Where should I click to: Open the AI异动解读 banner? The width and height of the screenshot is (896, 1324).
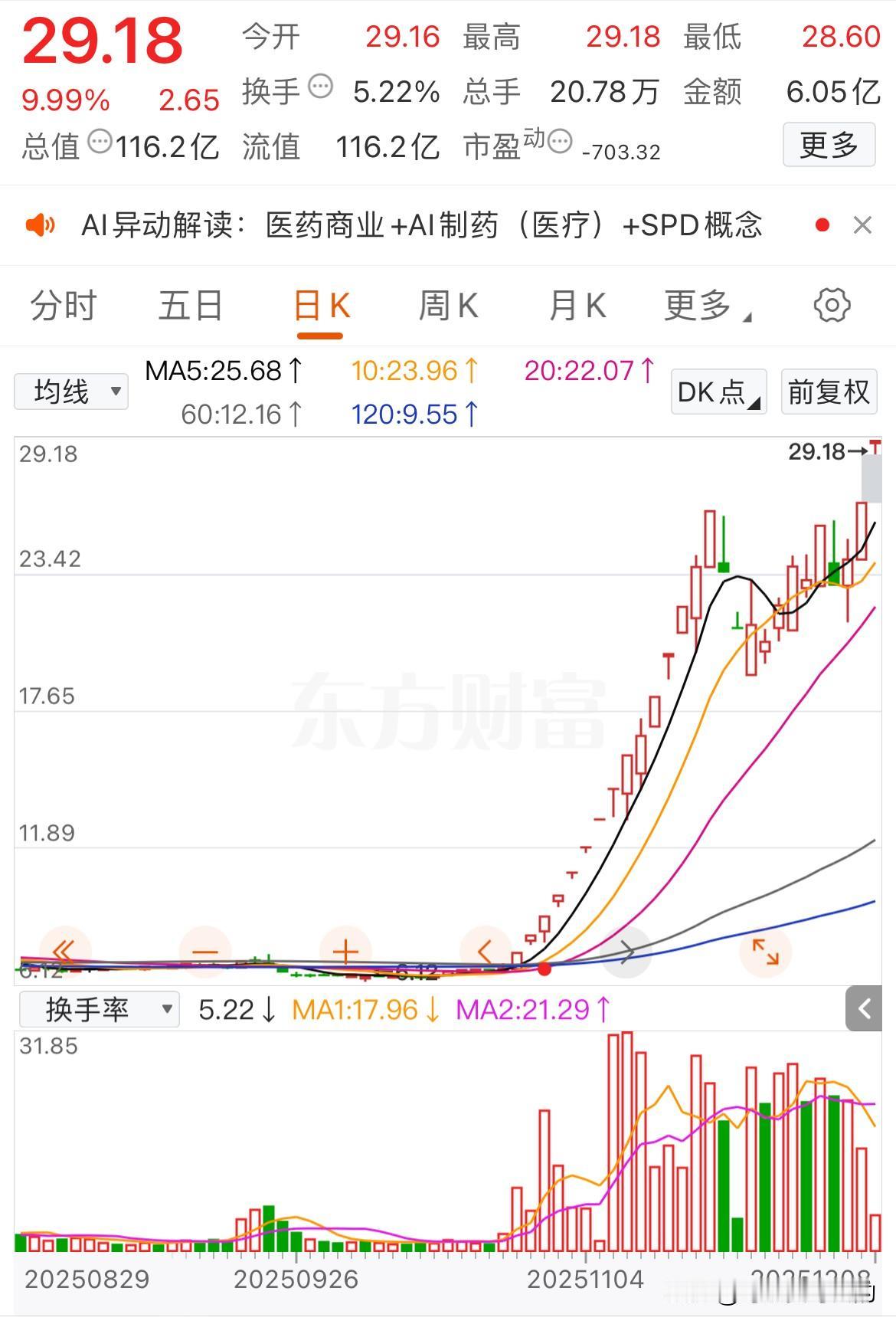[x=421, y=225]
